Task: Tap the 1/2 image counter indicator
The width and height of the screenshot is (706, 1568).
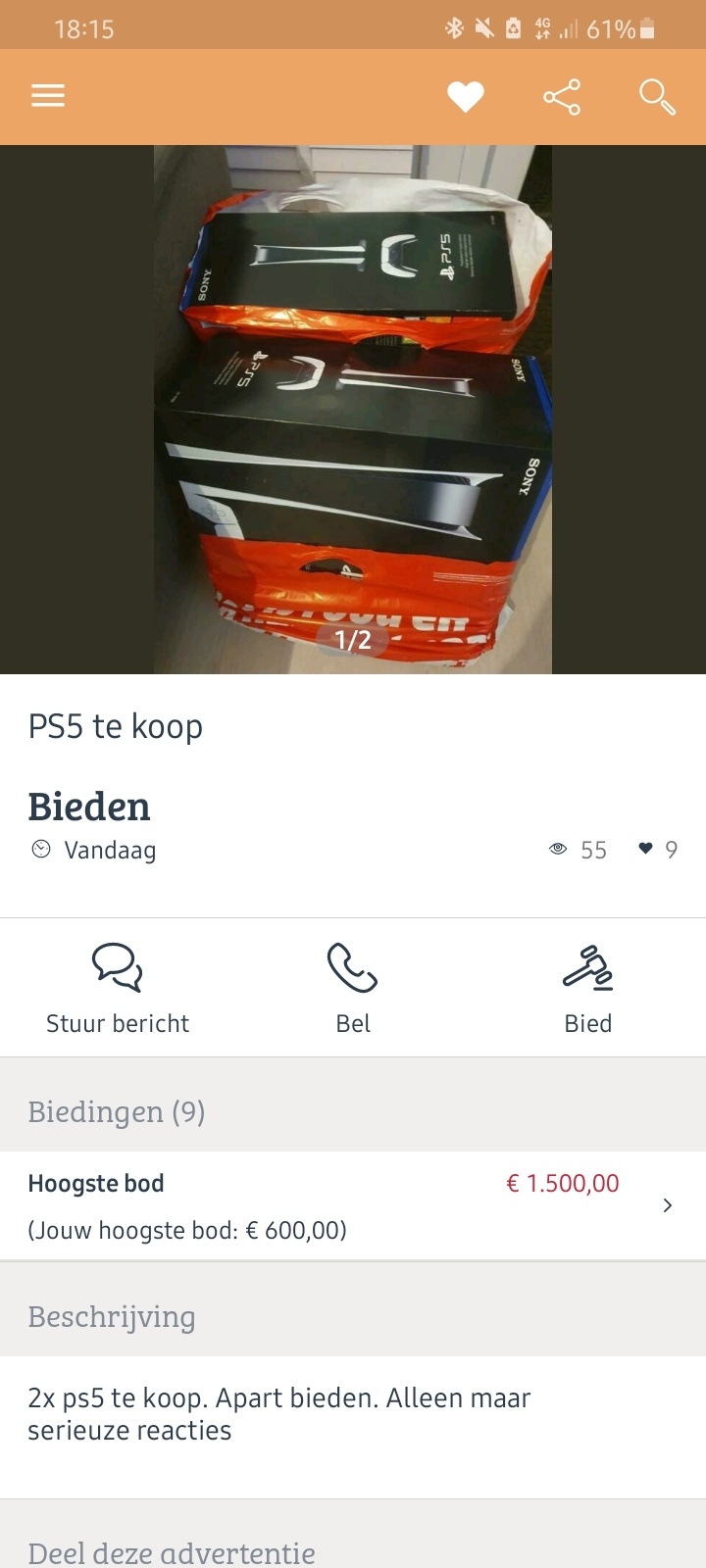Action: (353, 640)
